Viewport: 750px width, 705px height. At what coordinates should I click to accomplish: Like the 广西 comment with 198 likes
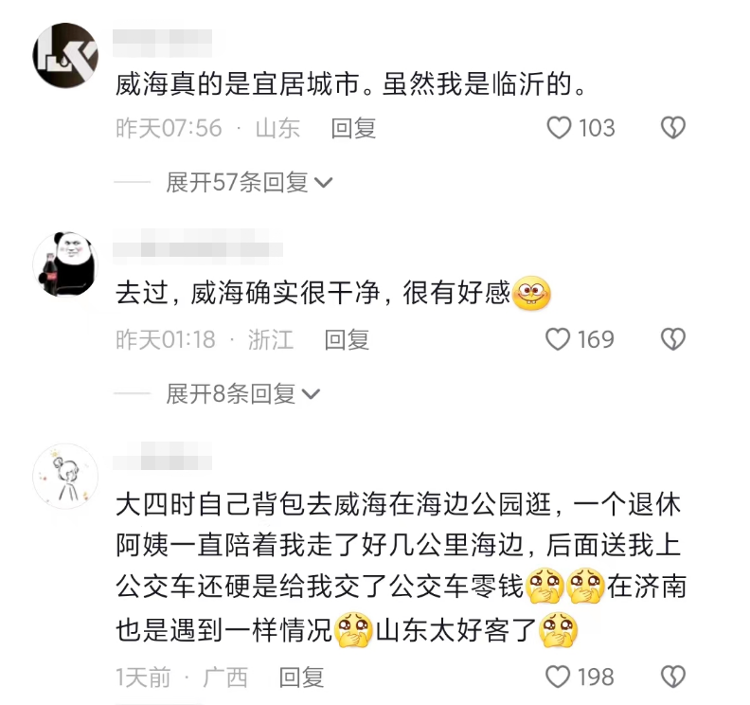pos(558,677)
